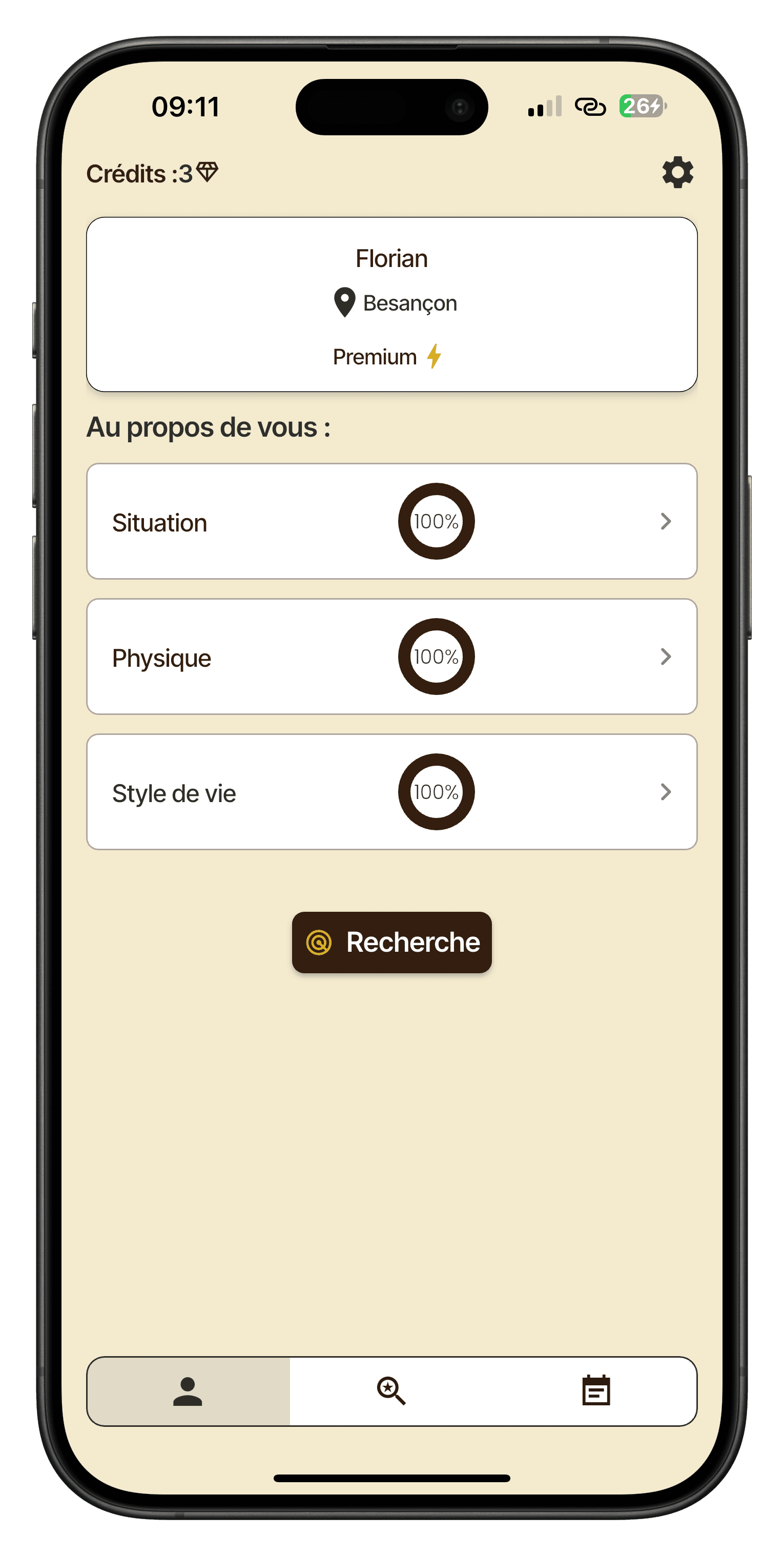Viewport: 784px width, 1556px height.
Task: Open Florian's profile card
Action: point(391,304)
